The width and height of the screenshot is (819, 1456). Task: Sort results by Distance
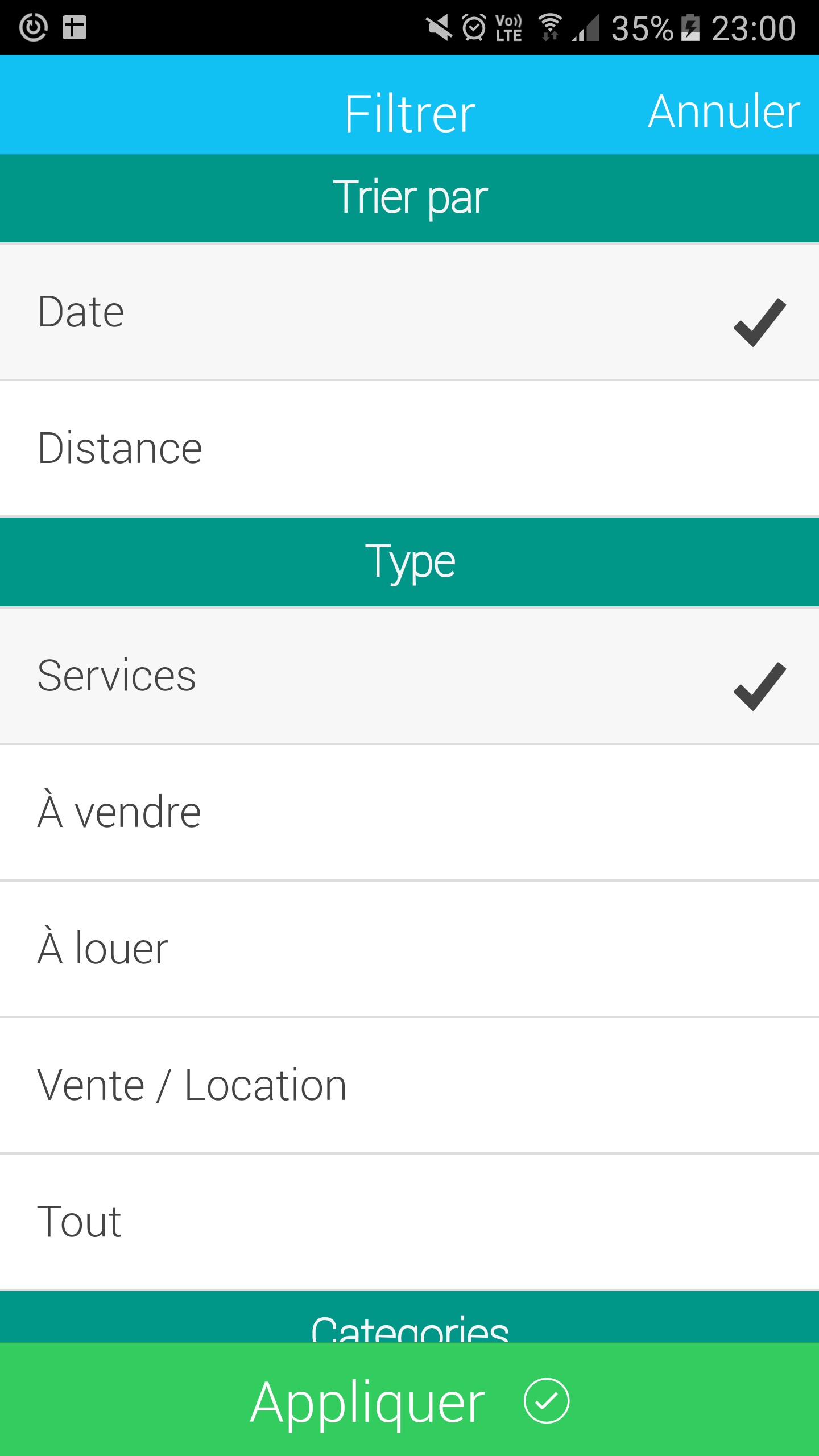point(409,448)
